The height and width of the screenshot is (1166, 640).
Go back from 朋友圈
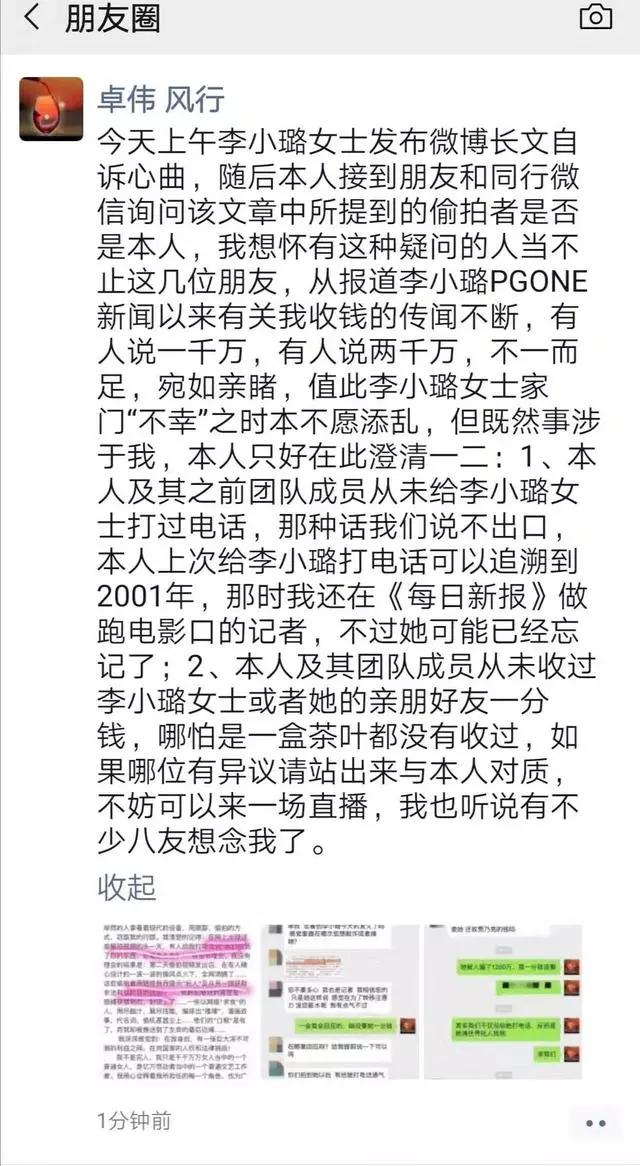click(32, 20)
